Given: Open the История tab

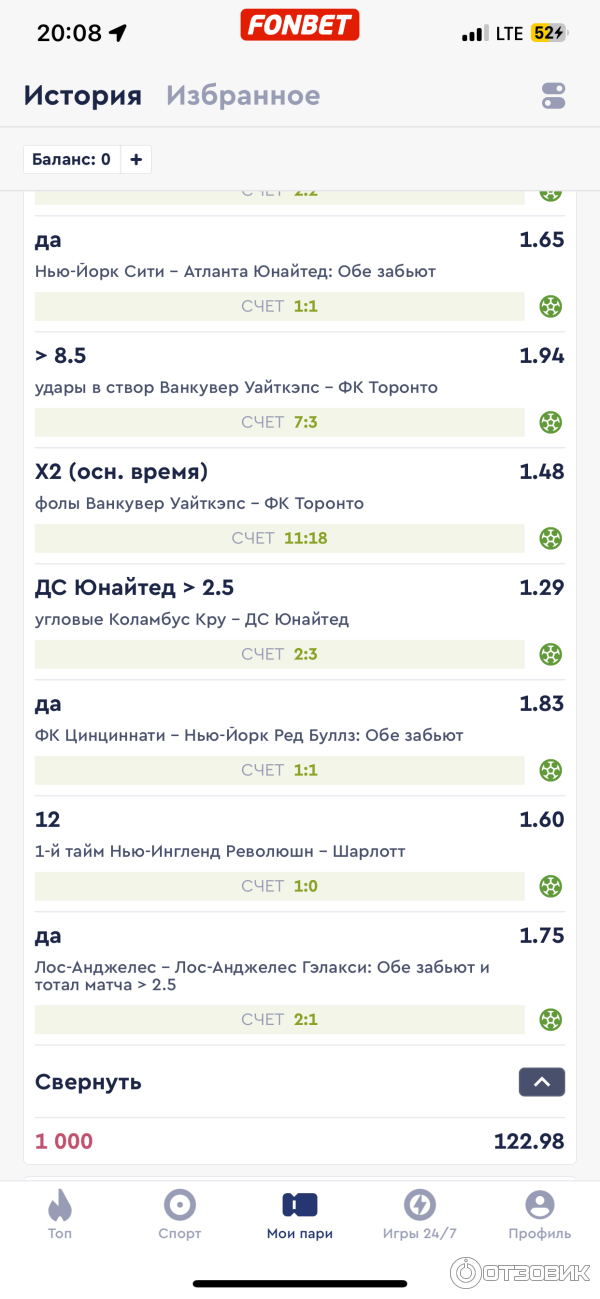Looking at the screenshot, I should click(83, 96).
